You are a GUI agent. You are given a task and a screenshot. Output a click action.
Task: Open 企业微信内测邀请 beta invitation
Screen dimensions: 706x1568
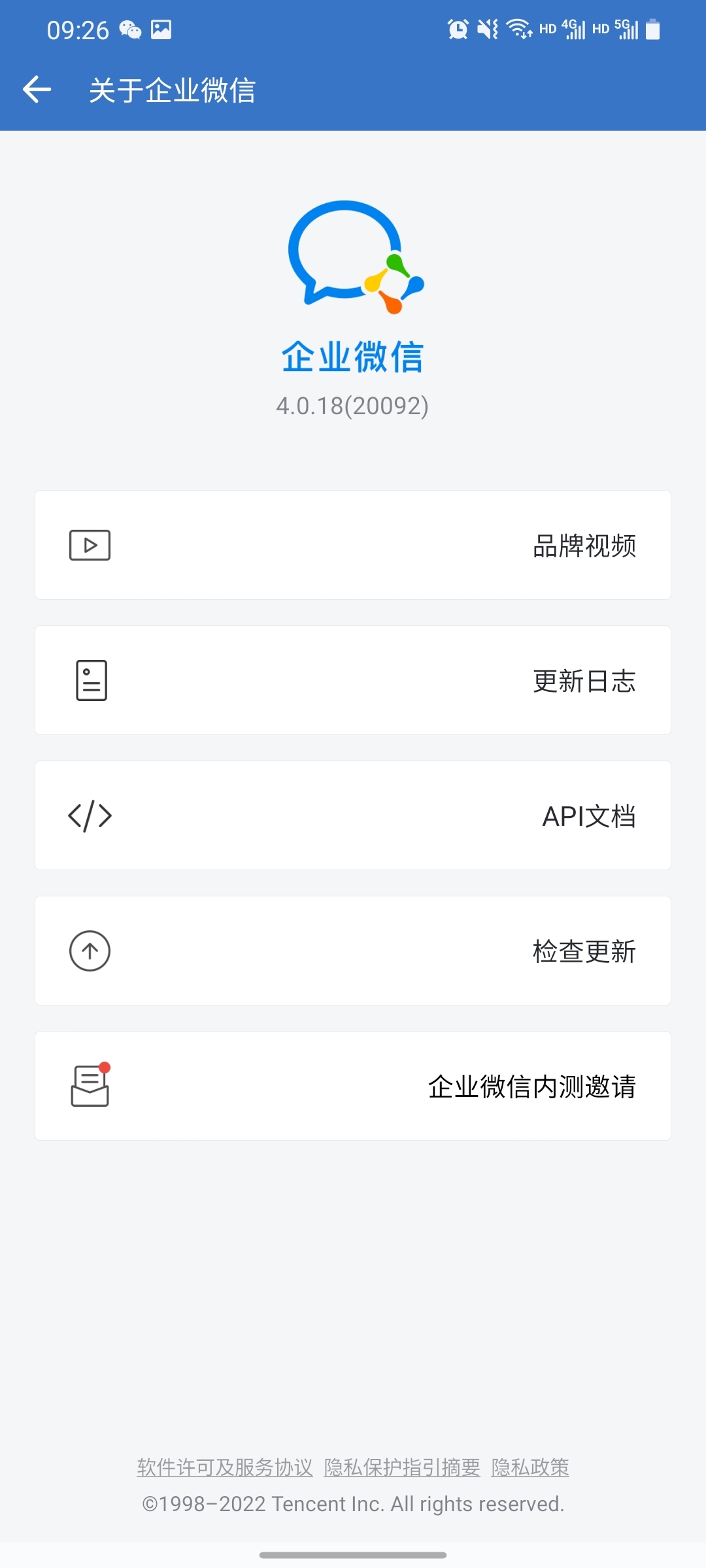coord(353,1086)
